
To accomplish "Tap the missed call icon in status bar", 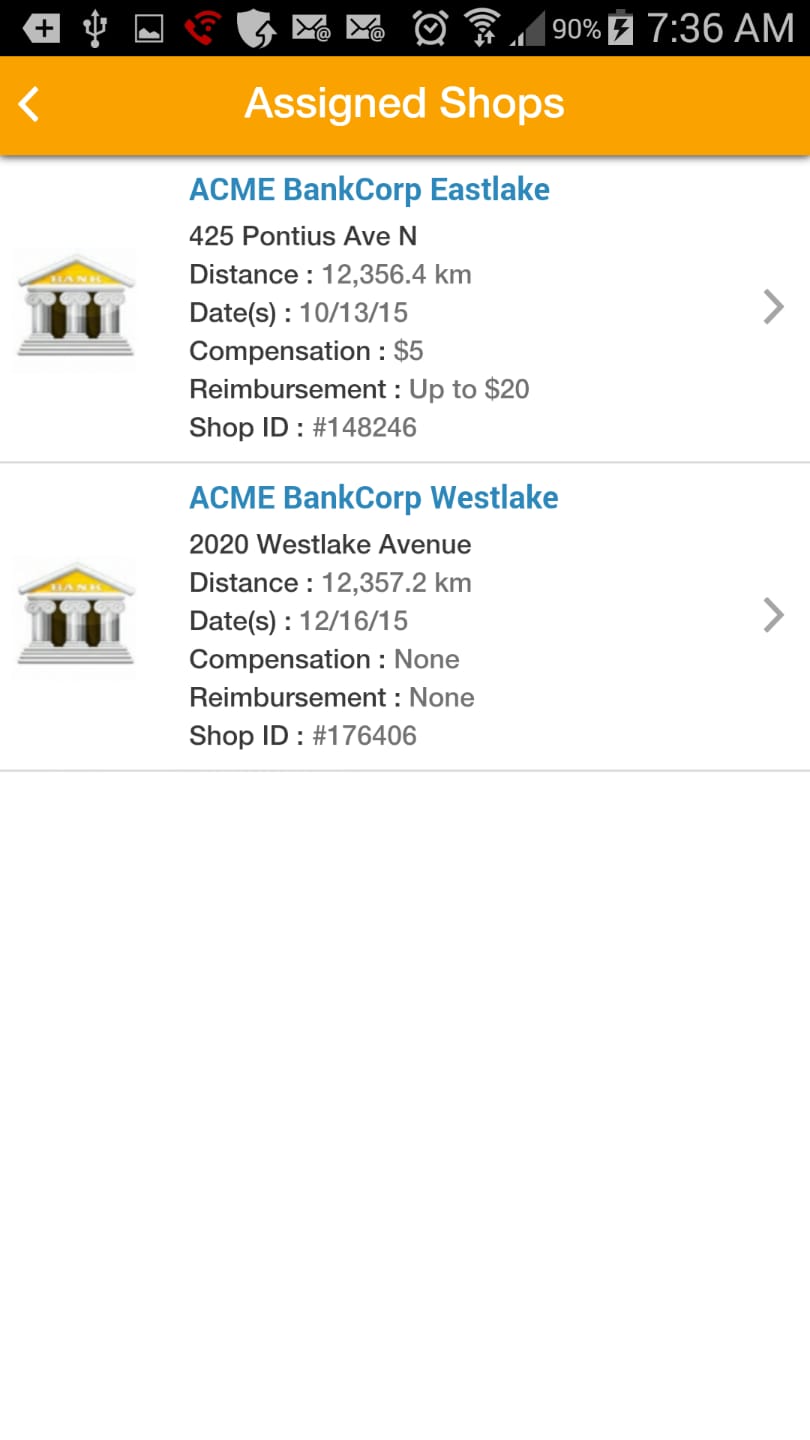I will [x=205, y=27].
